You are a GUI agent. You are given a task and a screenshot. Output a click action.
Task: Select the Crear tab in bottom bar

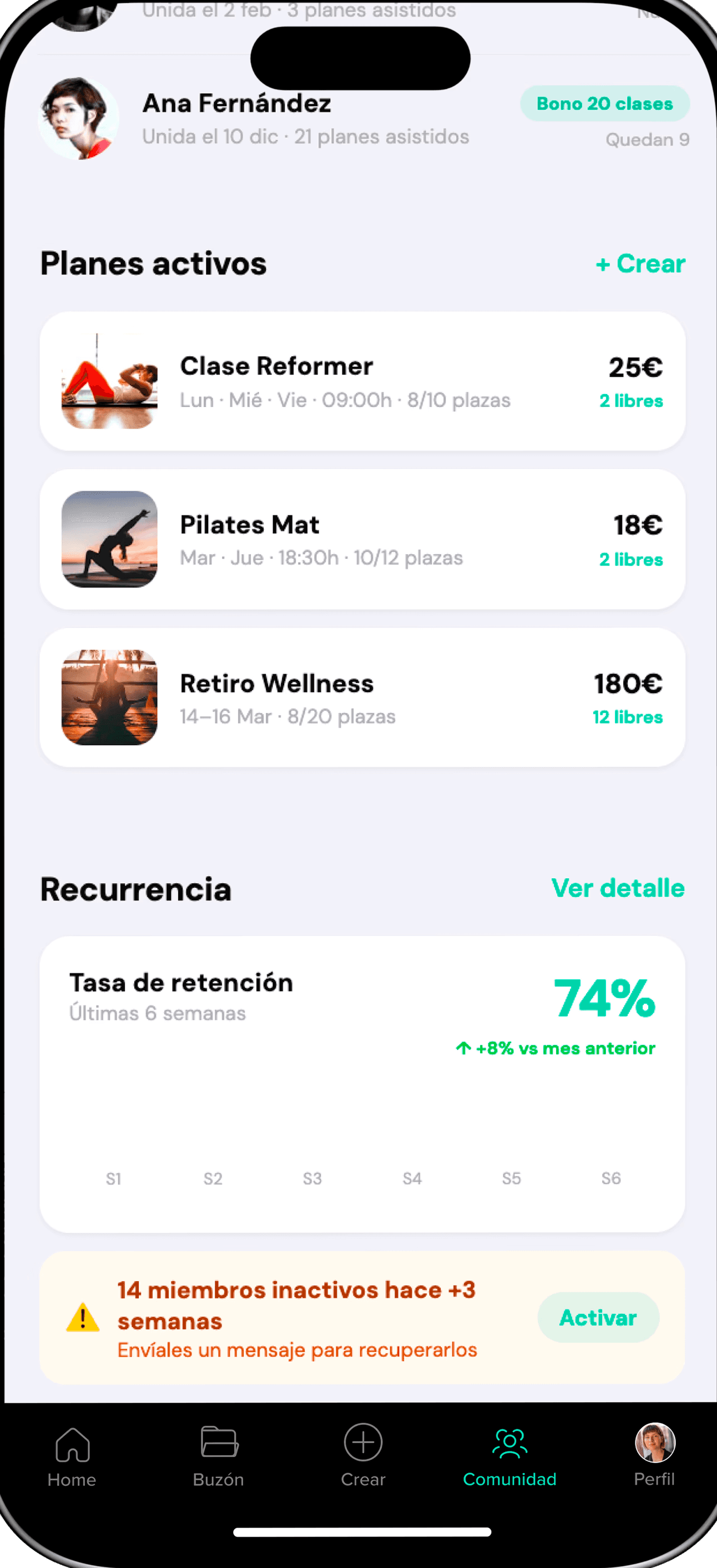[x=363, y=1456]
